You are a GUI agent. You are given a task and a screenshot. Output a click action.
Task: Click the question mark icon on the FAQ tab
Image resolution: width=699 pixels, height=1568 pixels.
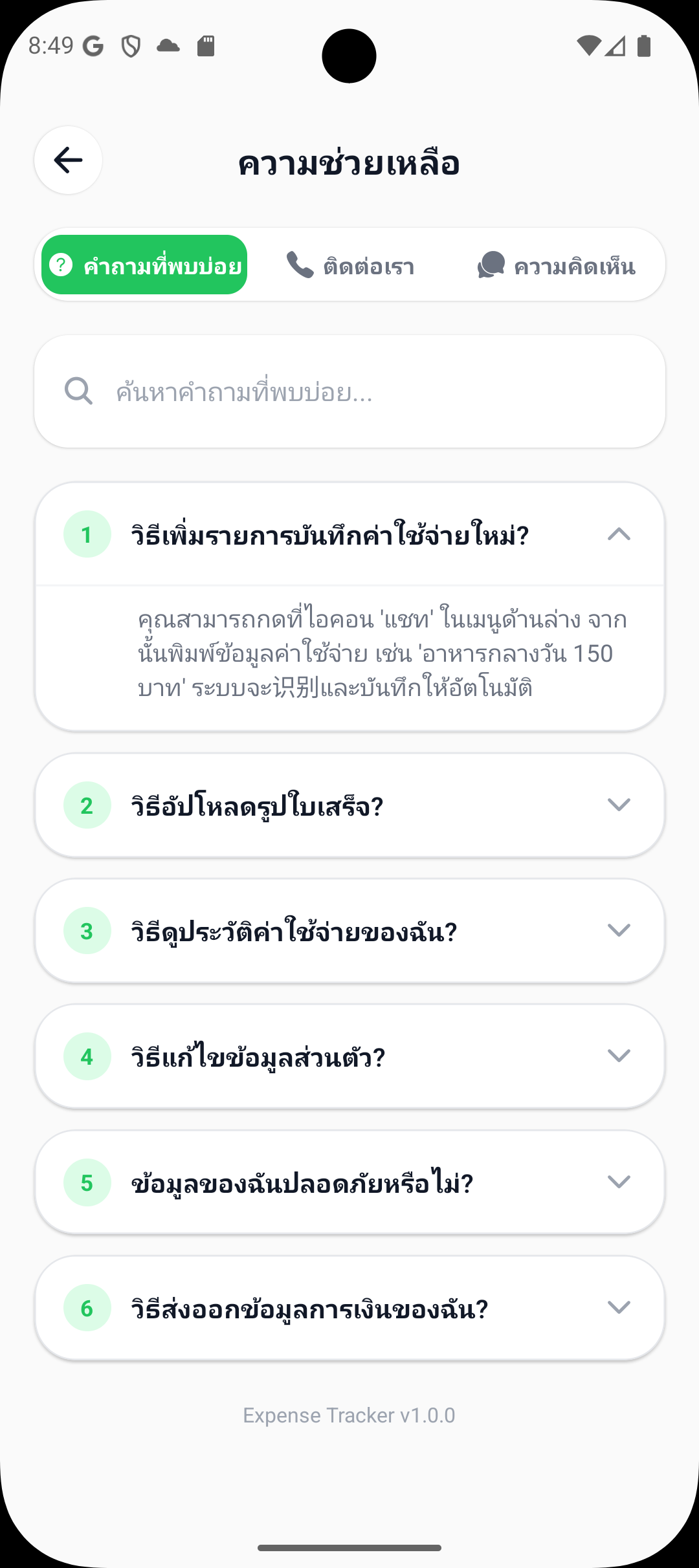pyautogui.click(x=61, y=265)
